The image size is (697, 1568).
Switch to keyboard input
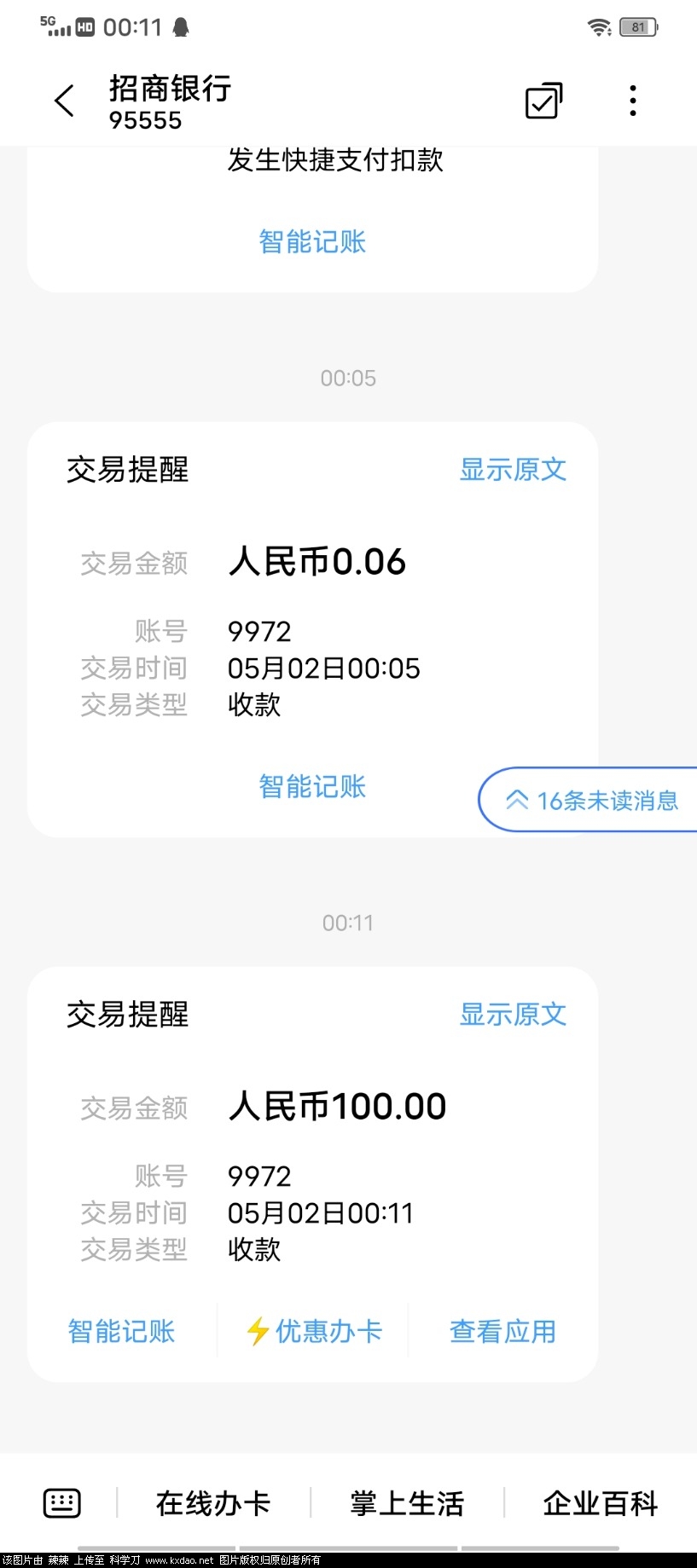[x=61, y=1503]
